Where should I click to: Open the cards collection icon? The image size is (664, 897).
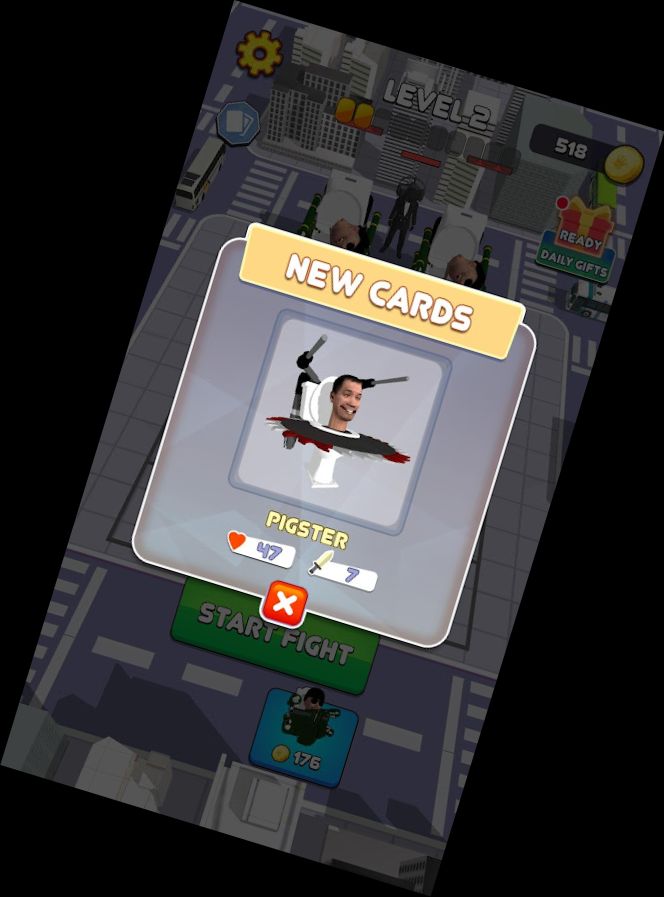click(239, 122)
